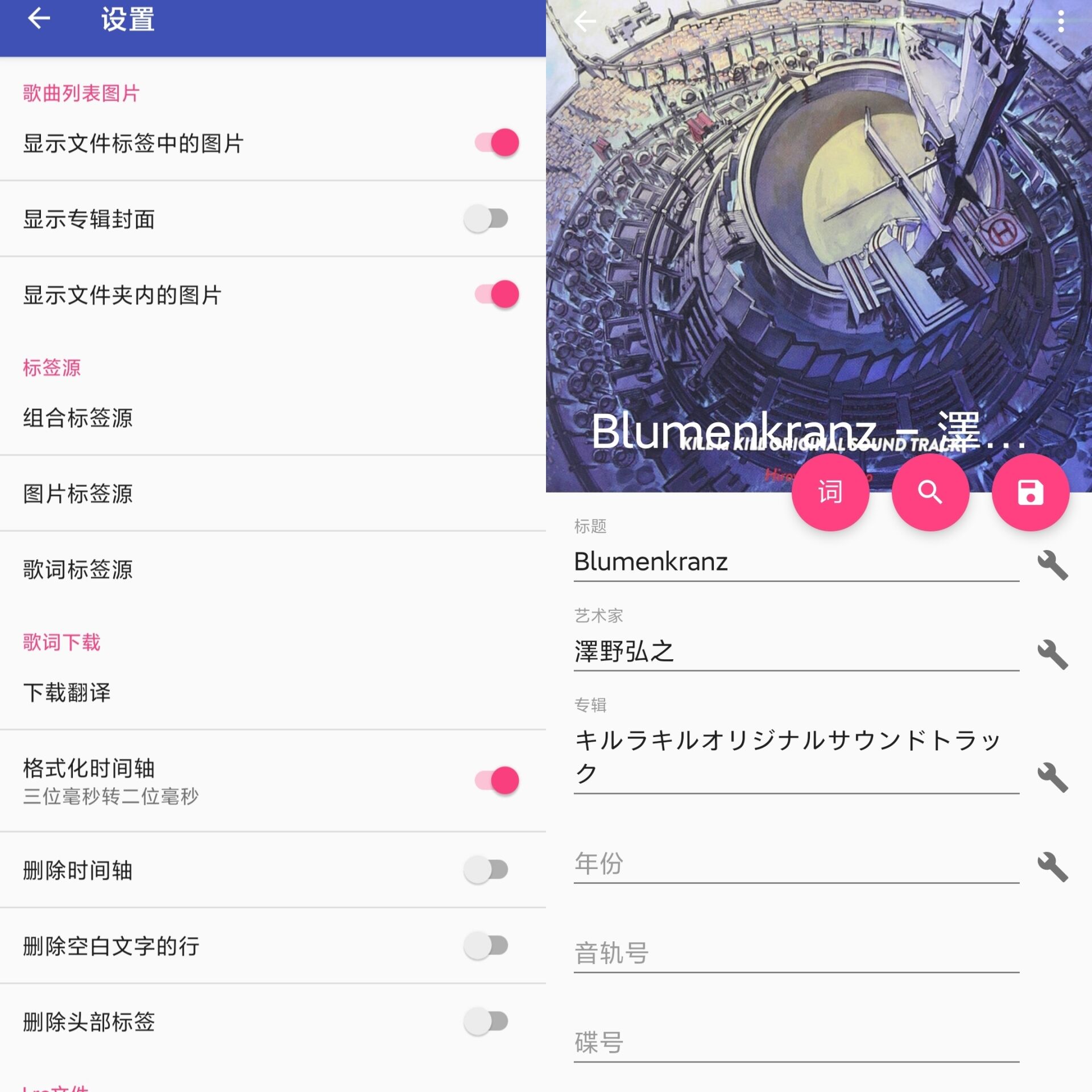Image resolution: width=1092 pixels, height=1092 pixels.
Task: Turn off 显示文件夹内的图片
Action: click(497, 294)
